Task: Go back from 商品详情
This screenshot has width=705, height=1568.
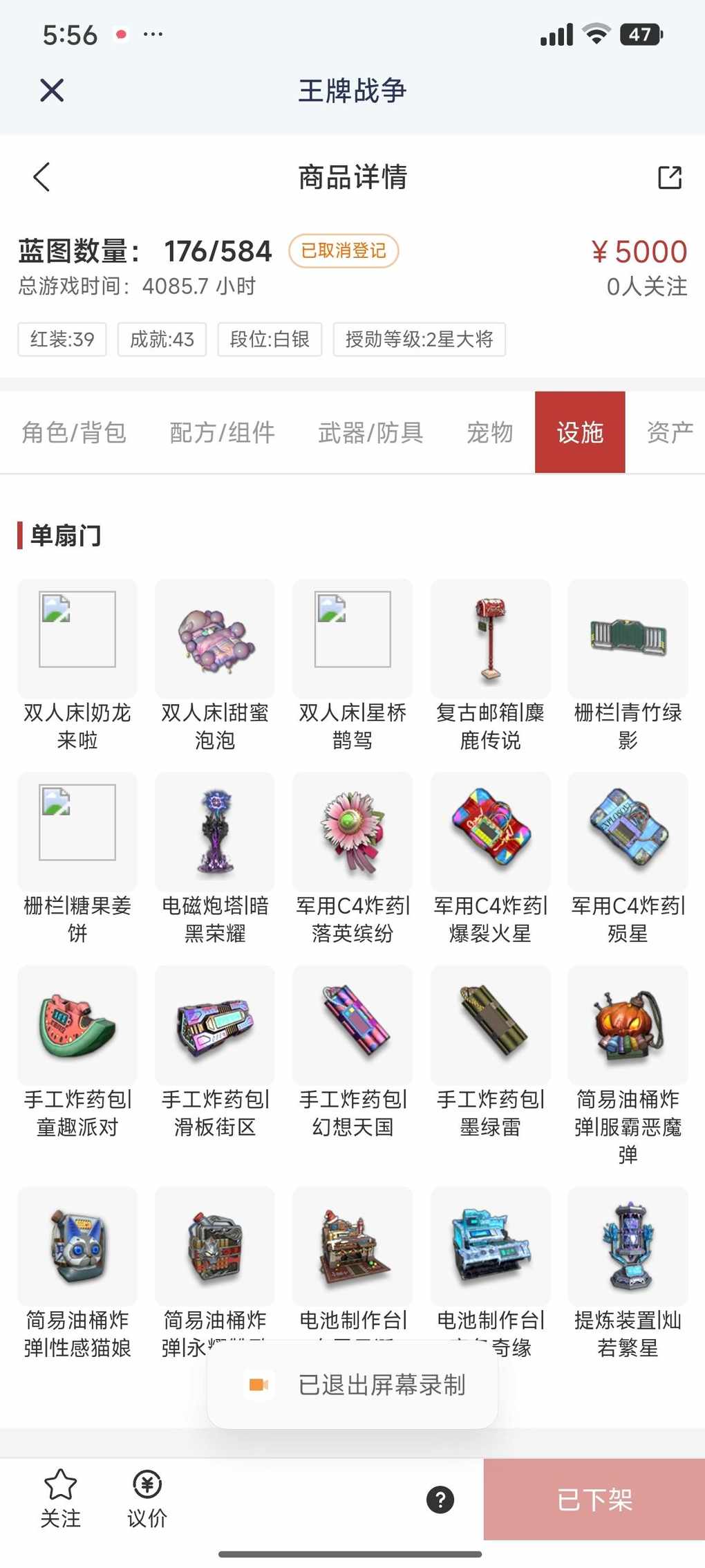Action: pyautogui.click(x=42, y=177)
